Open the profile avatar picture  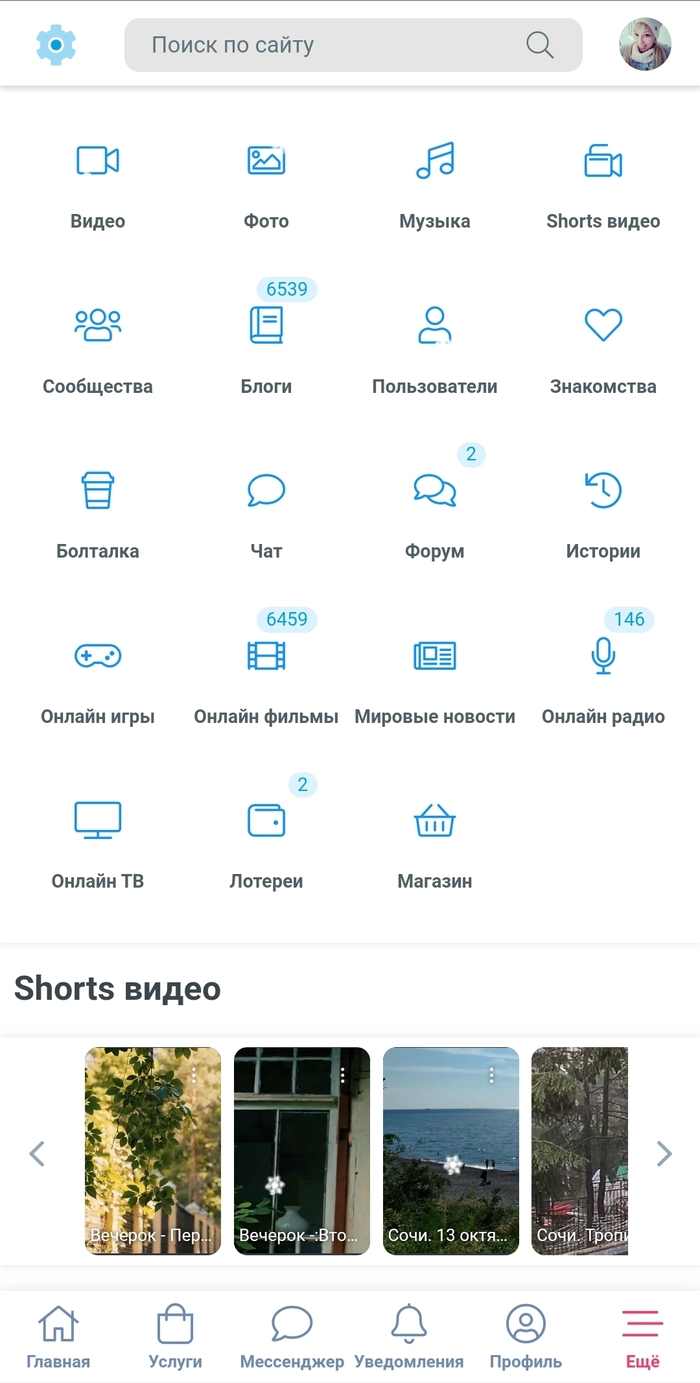click(645, 45)
